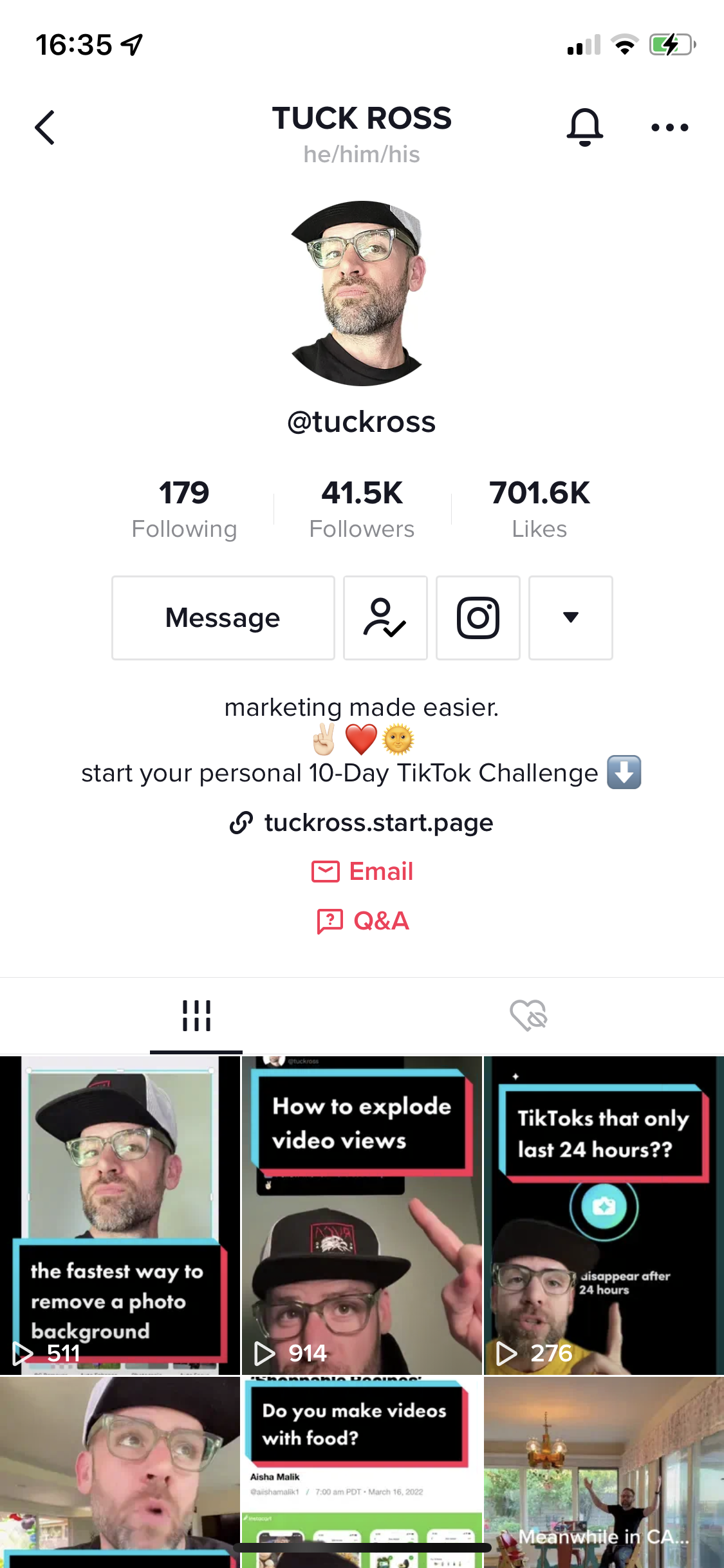724x1568 pixels.
Task: Open the three-dot options menu
Action: [668, 126]
